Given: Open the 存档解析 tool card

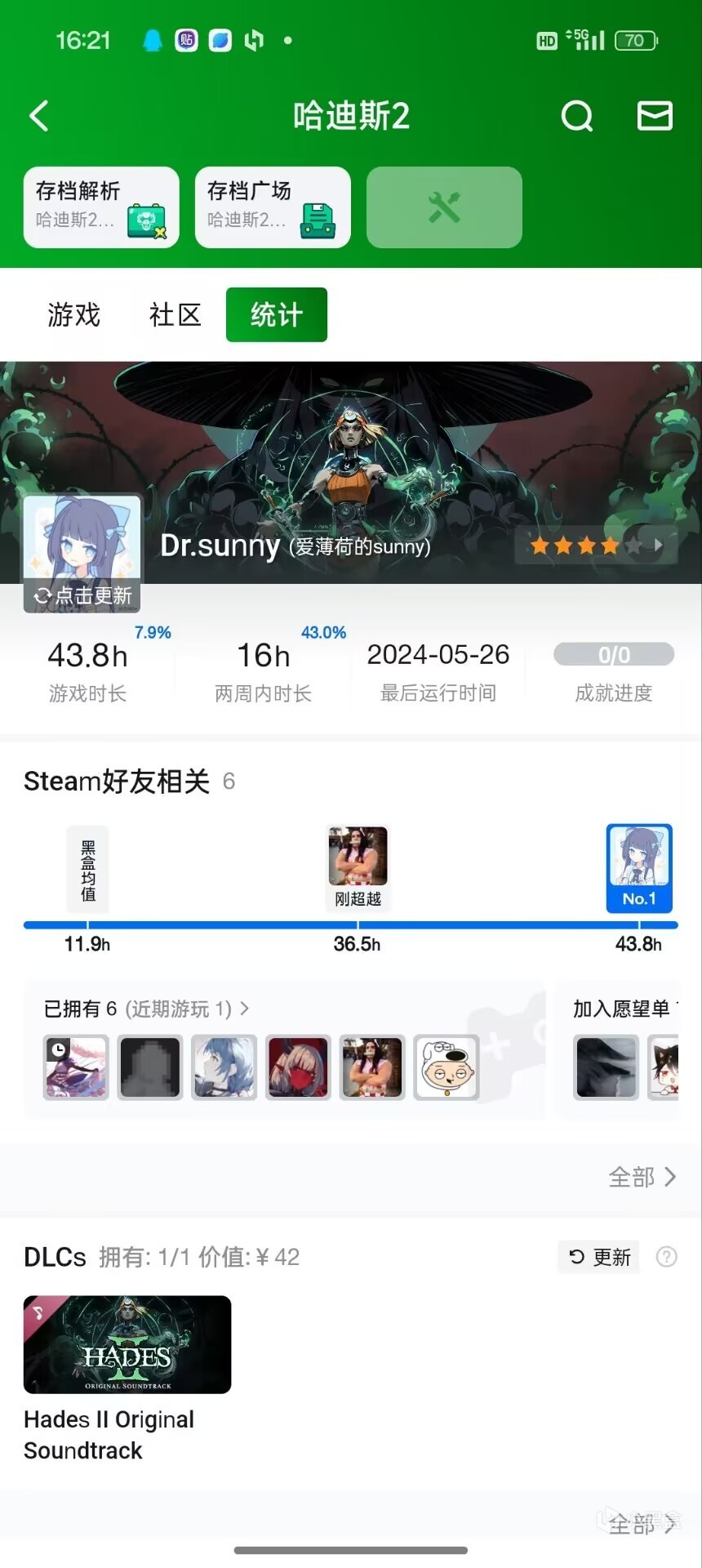Looking at the screenshot, I should 101,207.
